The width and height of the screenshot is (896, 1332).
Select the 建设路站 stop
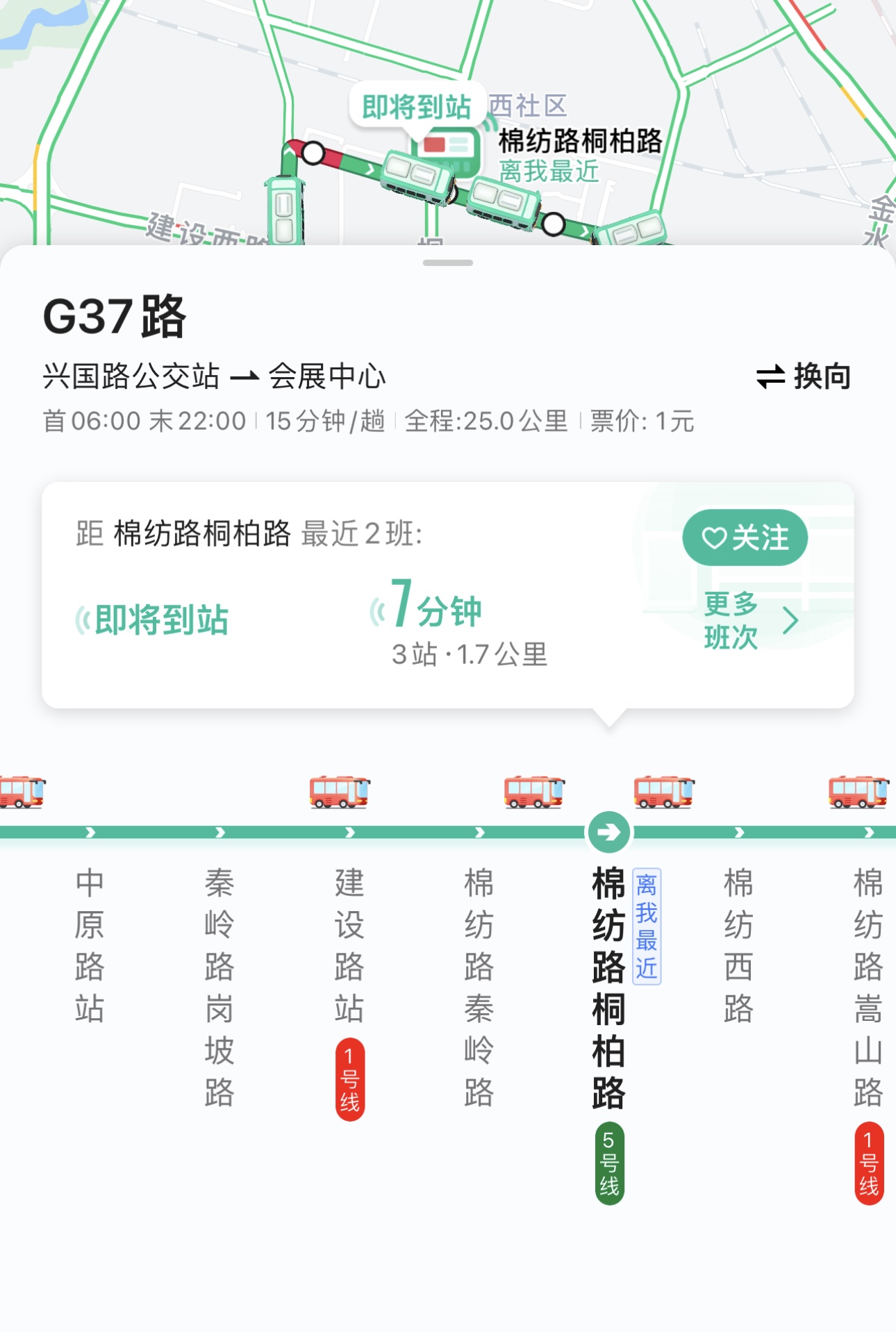tap(349, 944)
